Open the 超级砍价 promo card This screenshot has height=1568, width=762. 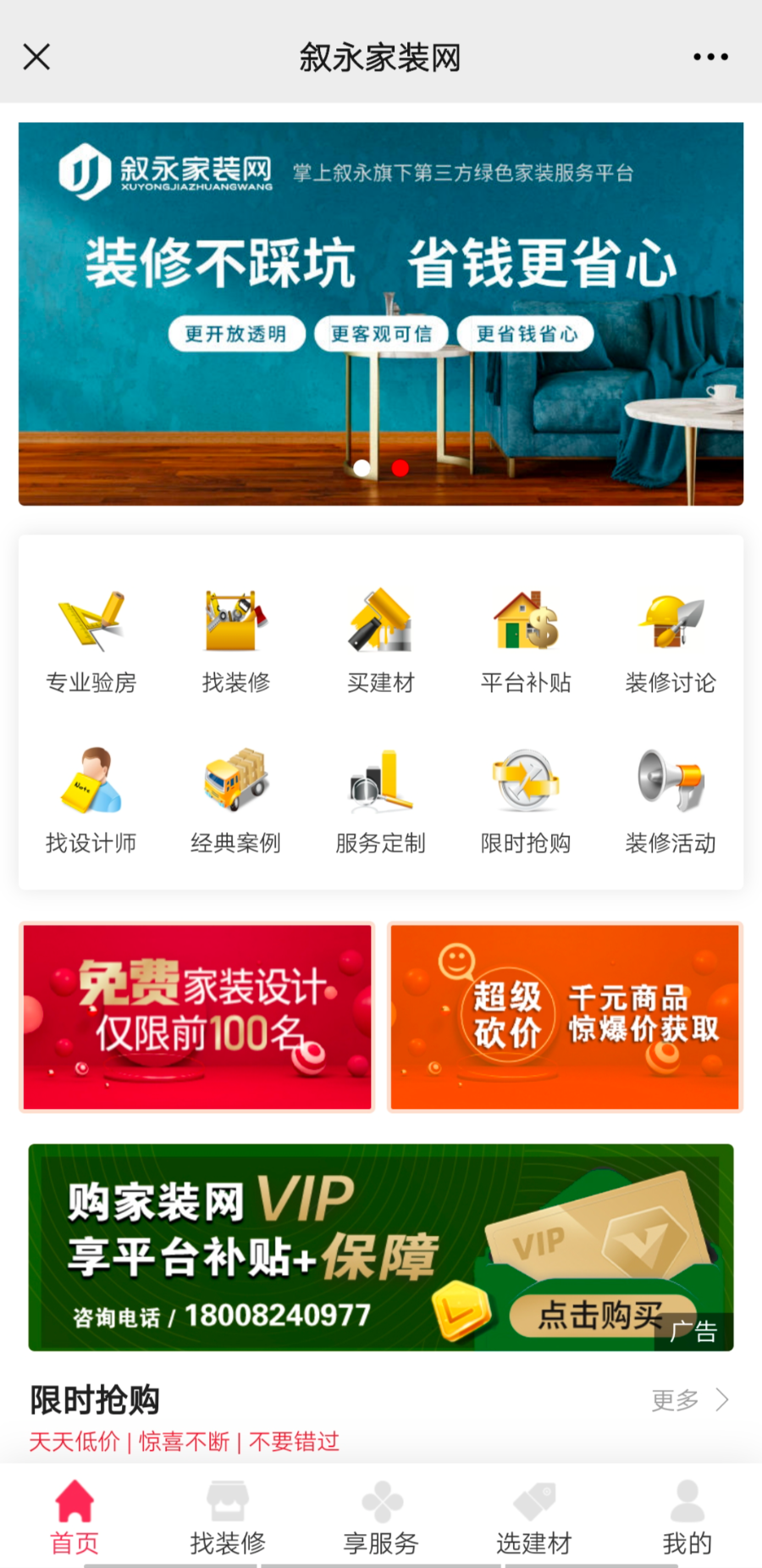(565, 1017)
